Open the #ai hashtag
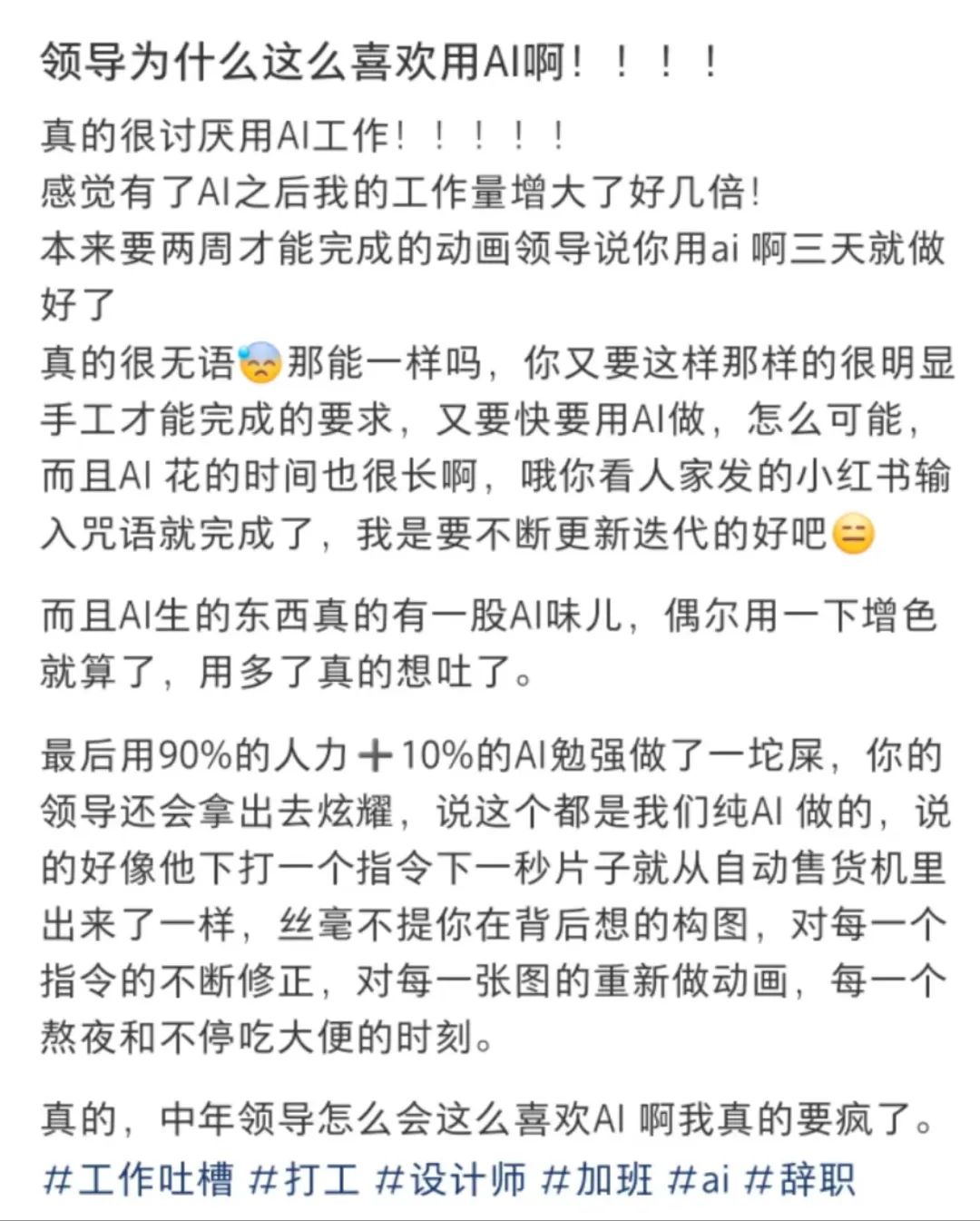The width and height of the screenshot is (980, 1221). tap(699, 1179)
